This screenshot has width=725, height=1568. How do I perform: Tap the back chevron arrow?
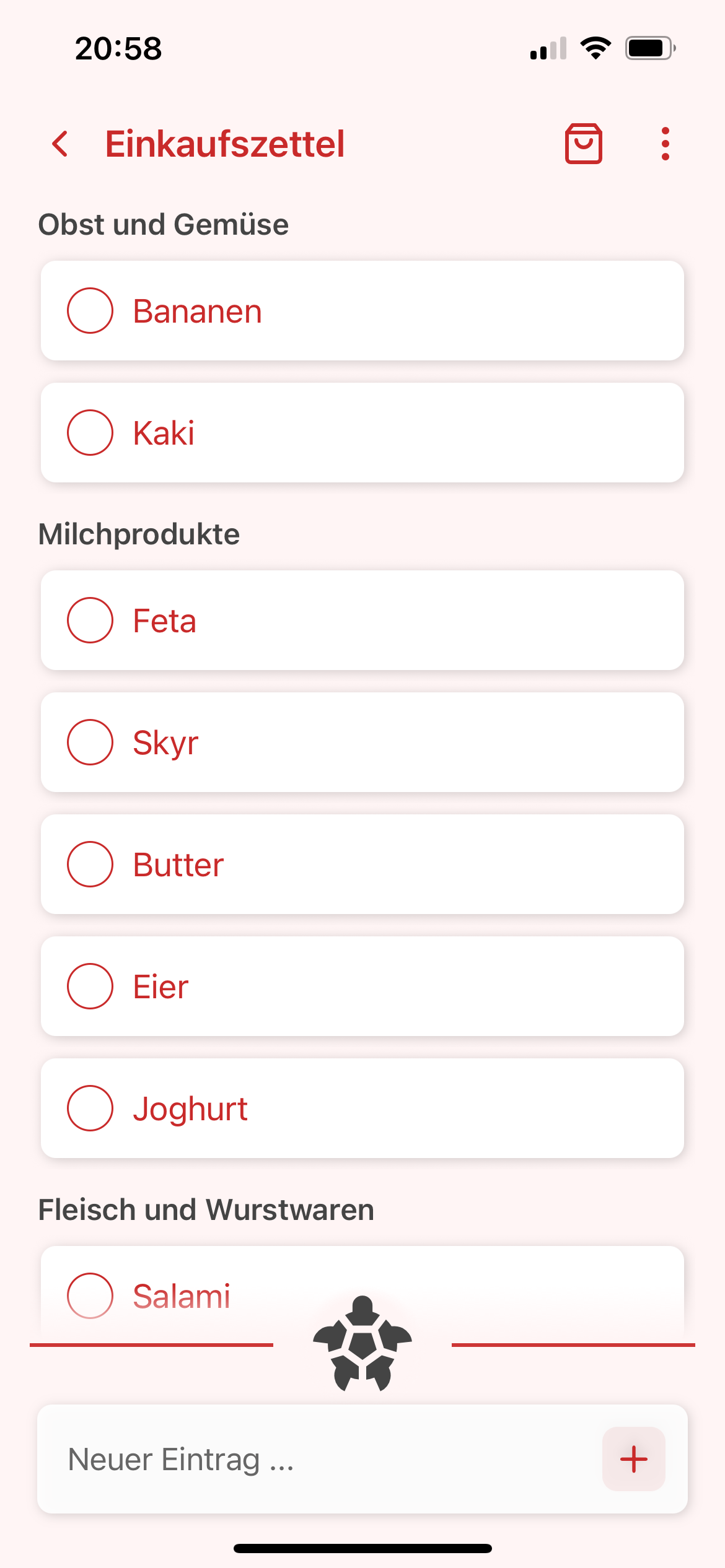60,143
